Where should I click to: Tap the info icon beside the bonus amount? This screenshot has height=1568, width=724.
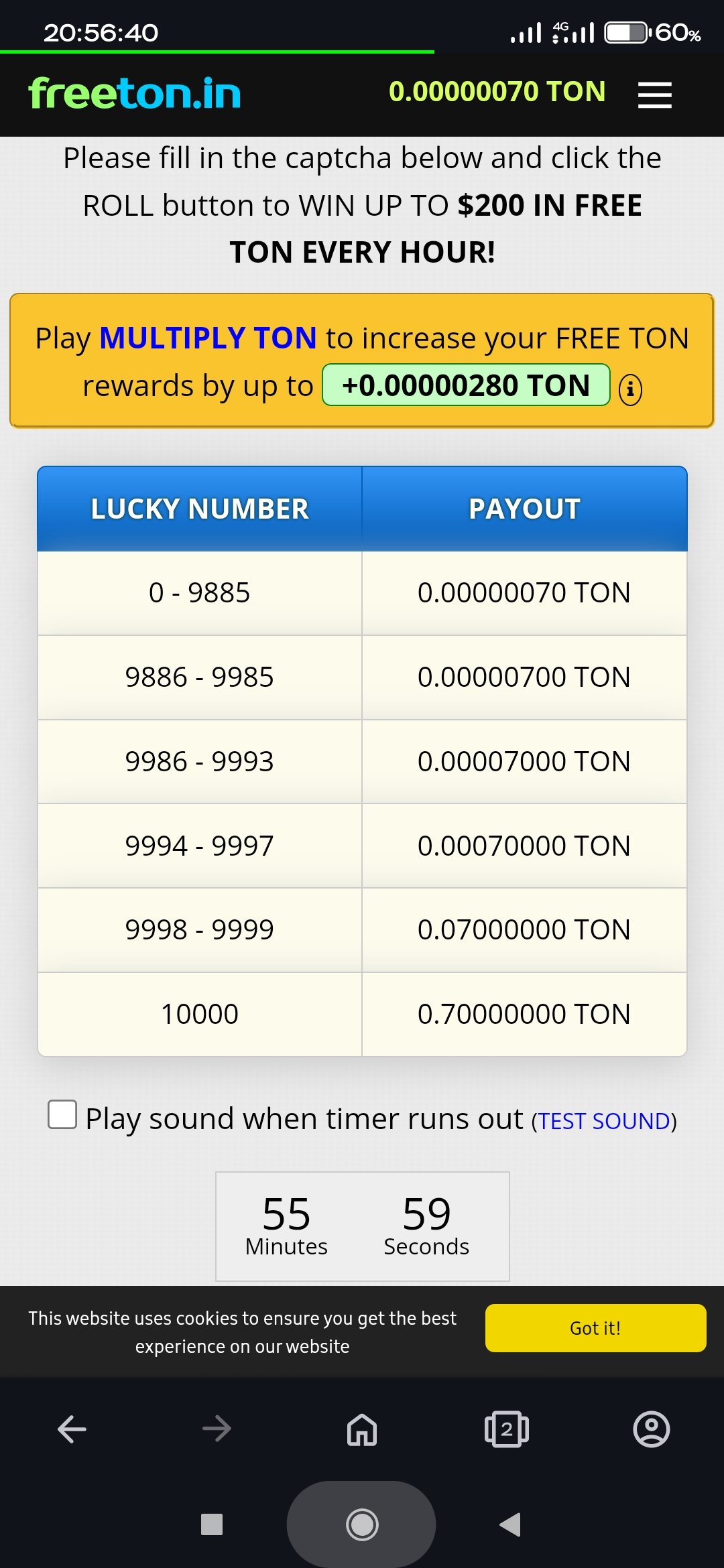coord(630,390)
